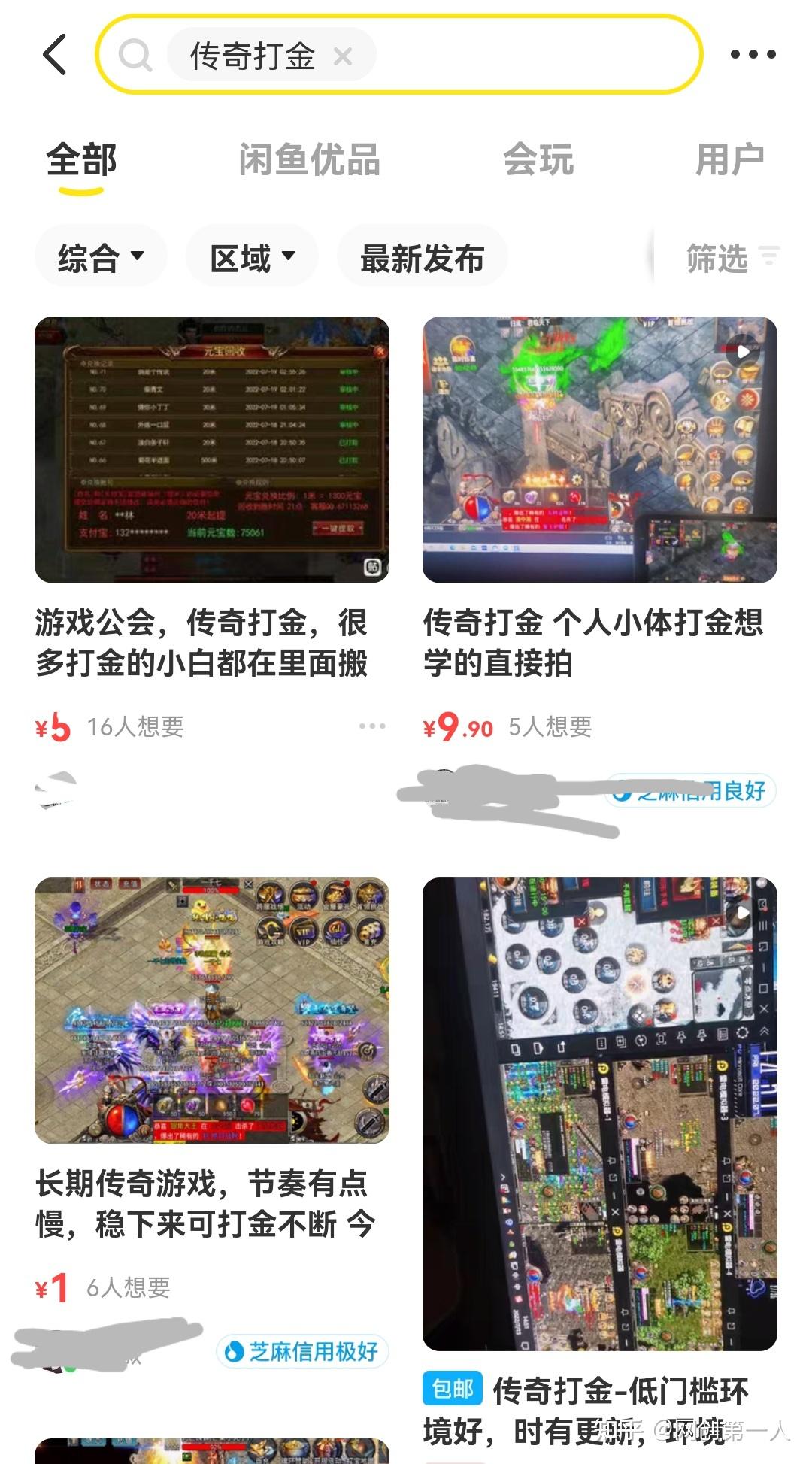Open the three-dot overflow menu
812x1464 pixels.
pyautogui.click(x=753, y=54)
